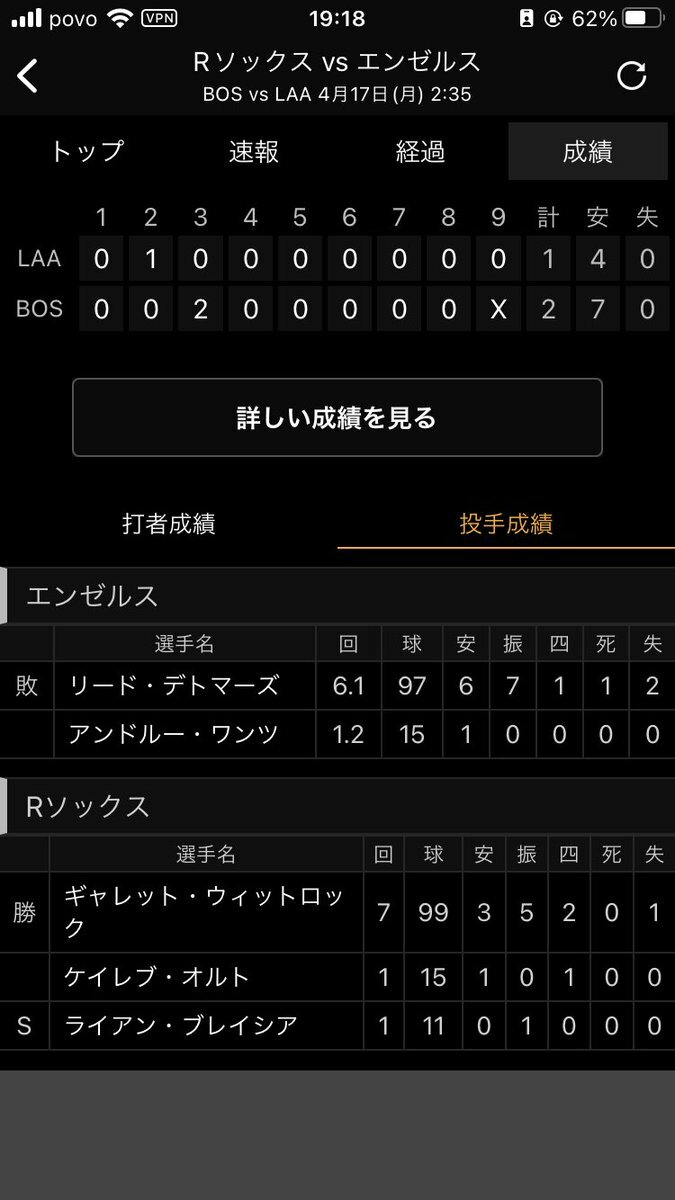Go back using the arrow icon
Viewport: 675px width, 1200px height.
pyautogui.click(x=28, y=76)
